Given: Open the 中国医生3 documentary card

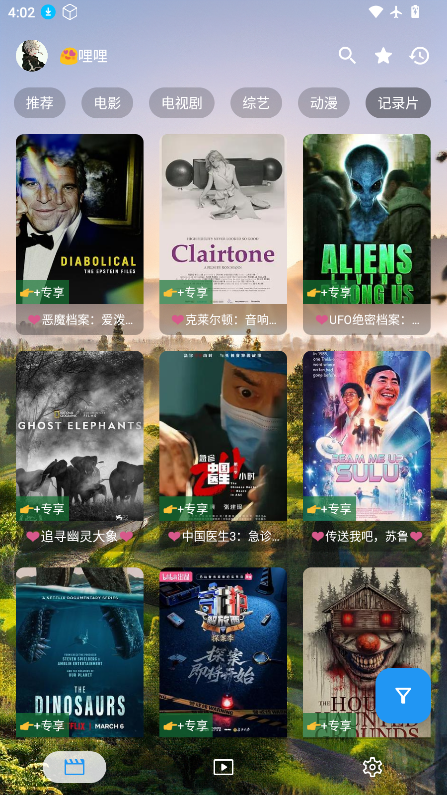Looking at the screenshot, I should pyautogui.click(x=223, y=450).
